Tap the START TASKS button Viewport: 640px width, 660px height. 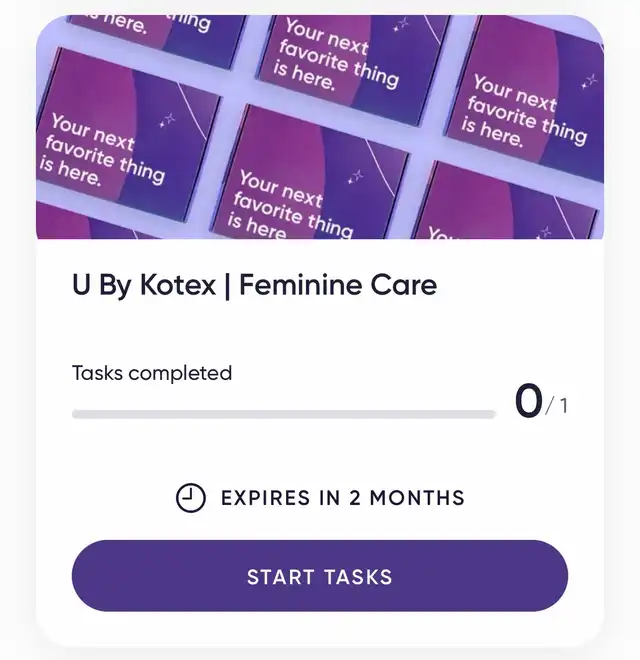pyautogui.click(x=320, y=575)
